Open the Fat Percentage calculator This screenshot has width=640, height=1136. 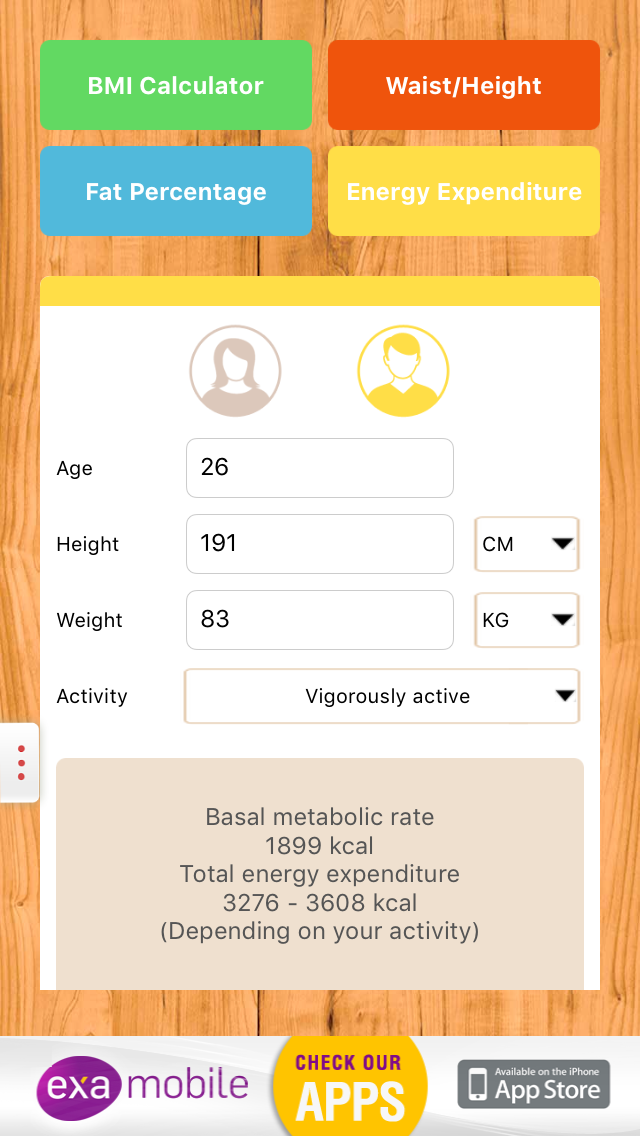(x=176, y=191)
